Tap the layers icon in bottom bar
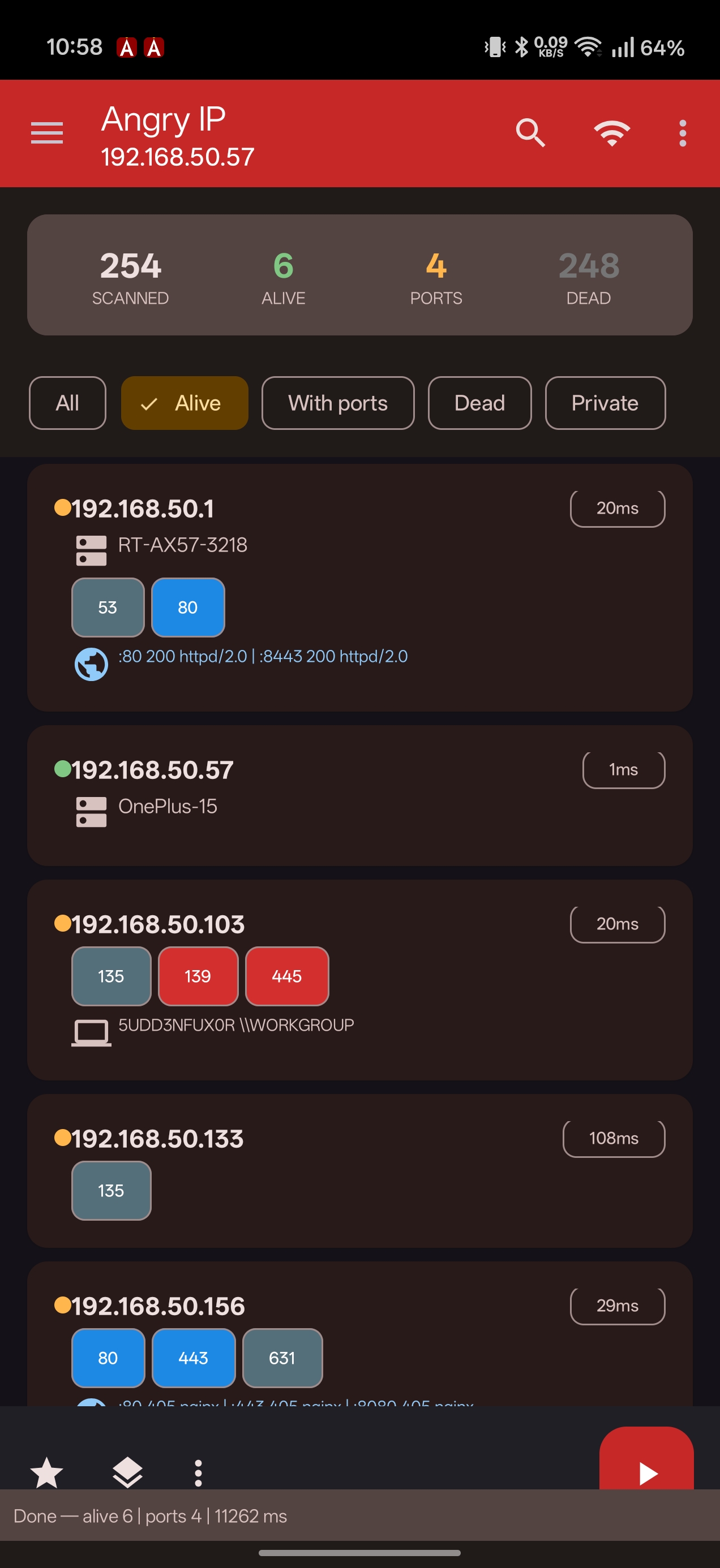The width and height of the screenshot is (720, 1568). pos(127,1473)
